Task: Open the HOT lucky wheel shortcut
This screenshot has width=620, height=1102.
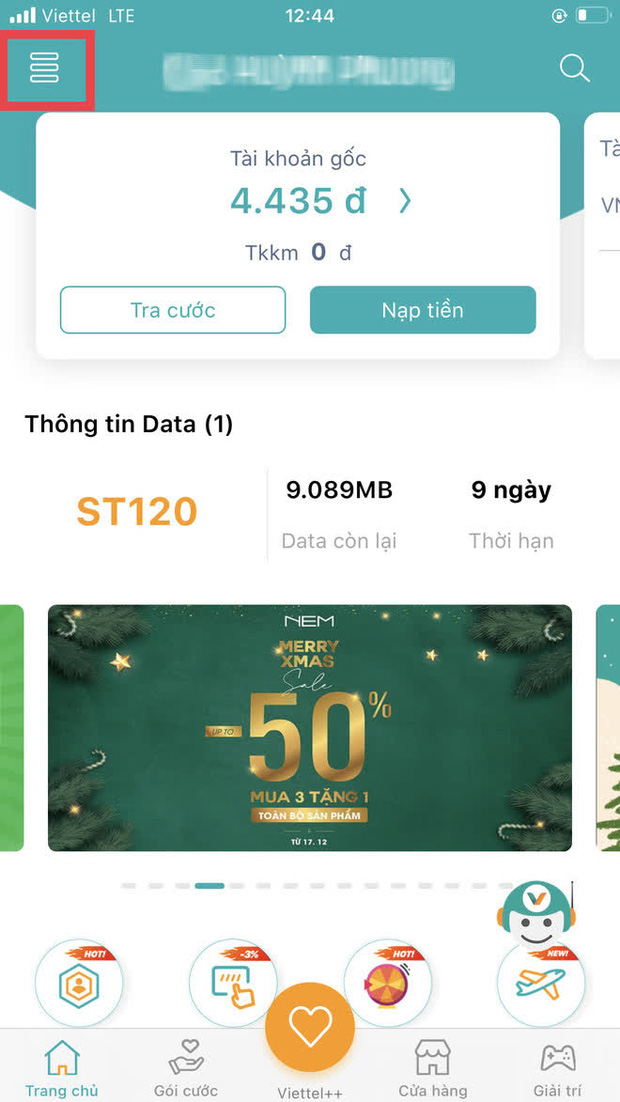Action: pos(387,982)
